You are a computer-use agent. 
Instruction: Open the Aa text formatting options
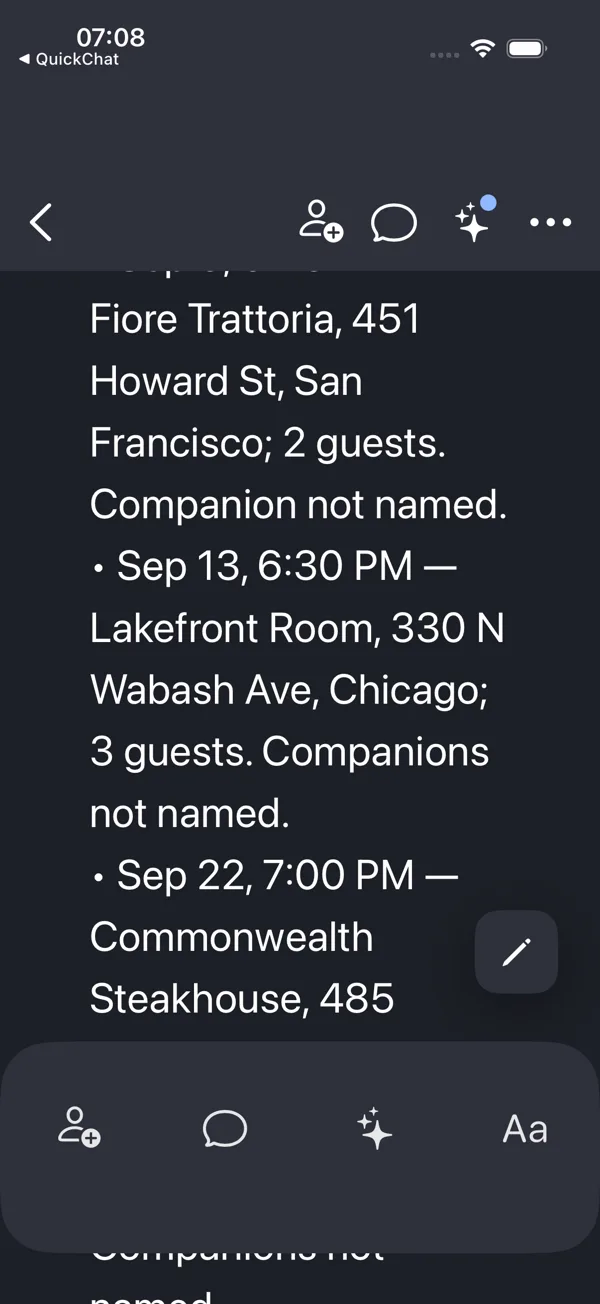525,1129
